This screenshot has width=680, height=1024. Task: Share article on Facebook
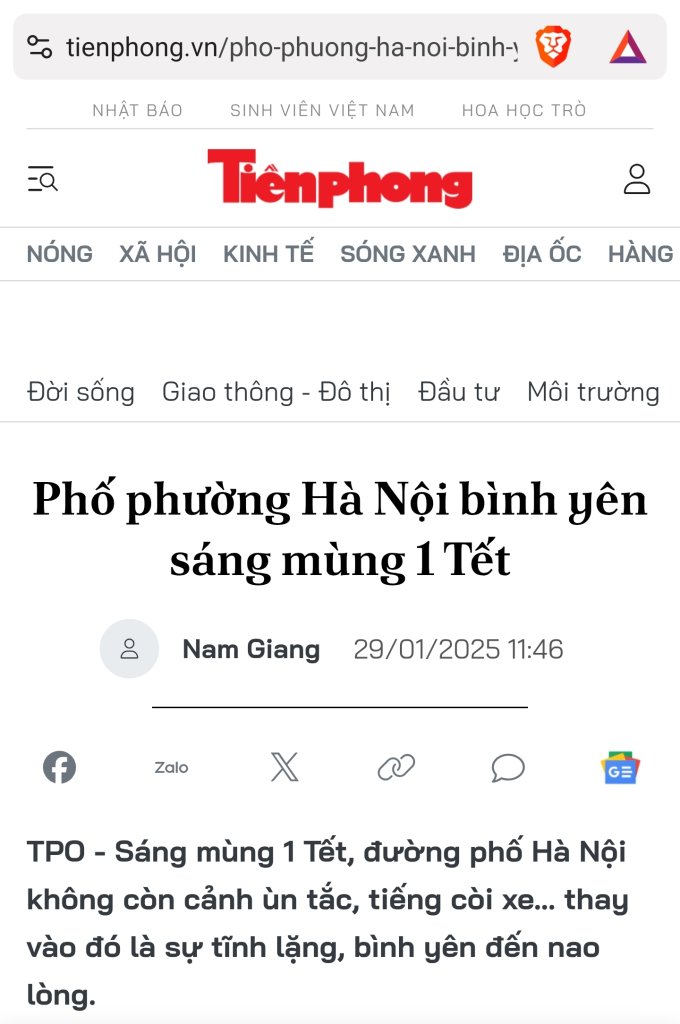point(60,767)
